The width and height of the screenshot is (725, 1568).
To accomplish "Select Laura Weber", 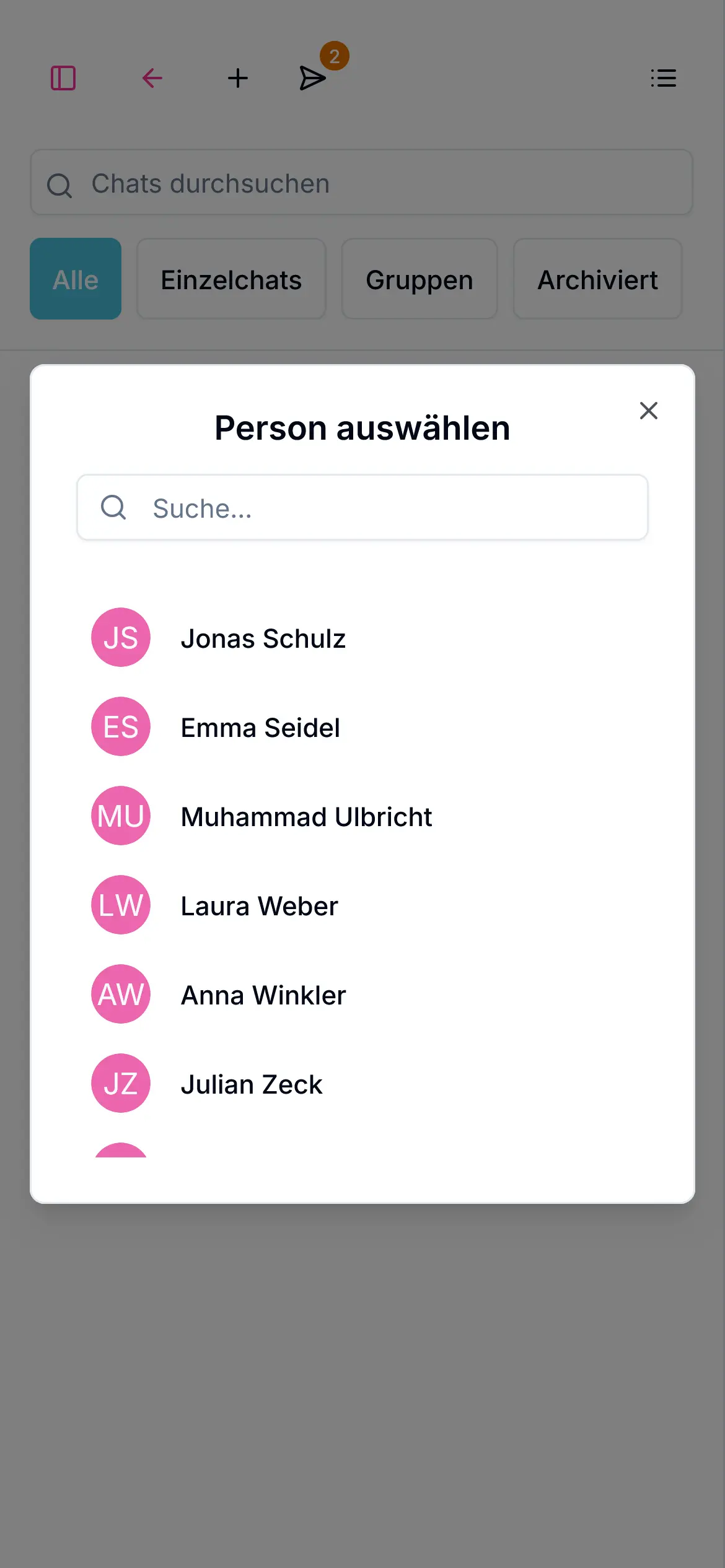I will [259, 905].
